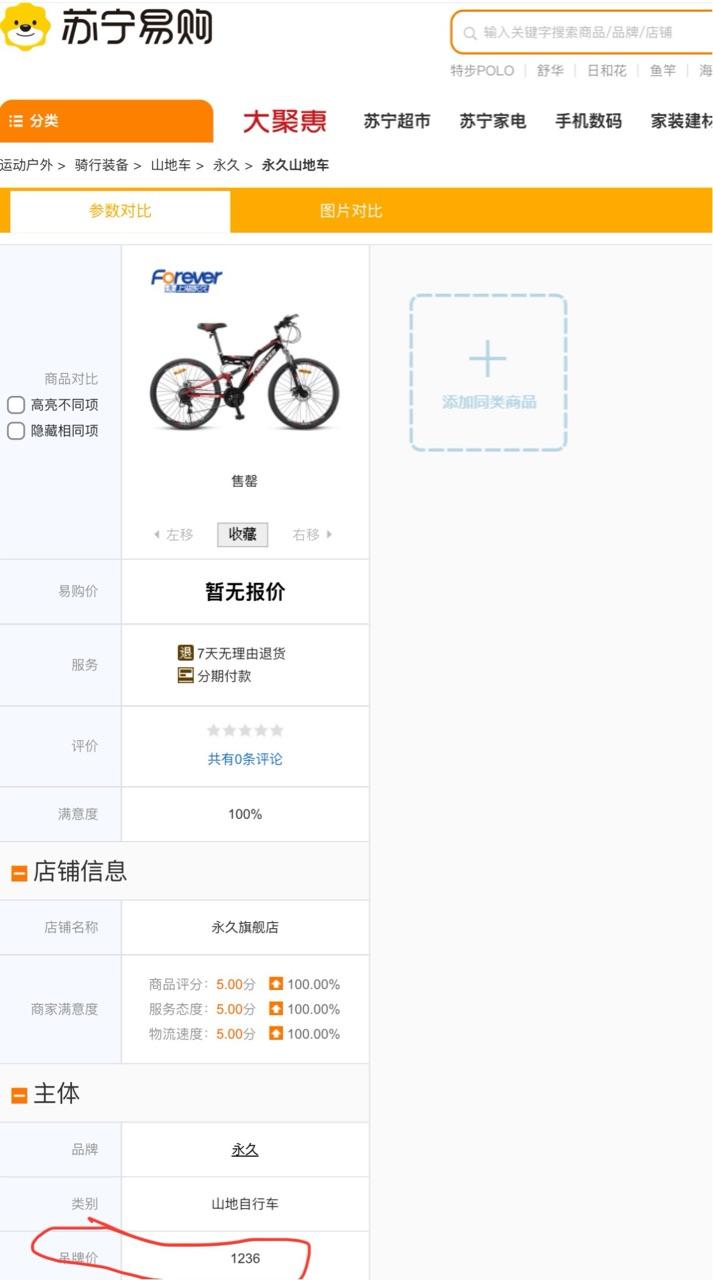Search for hot keyword 舒华
Screen dimensions: 713x1280
pos(550,71)
